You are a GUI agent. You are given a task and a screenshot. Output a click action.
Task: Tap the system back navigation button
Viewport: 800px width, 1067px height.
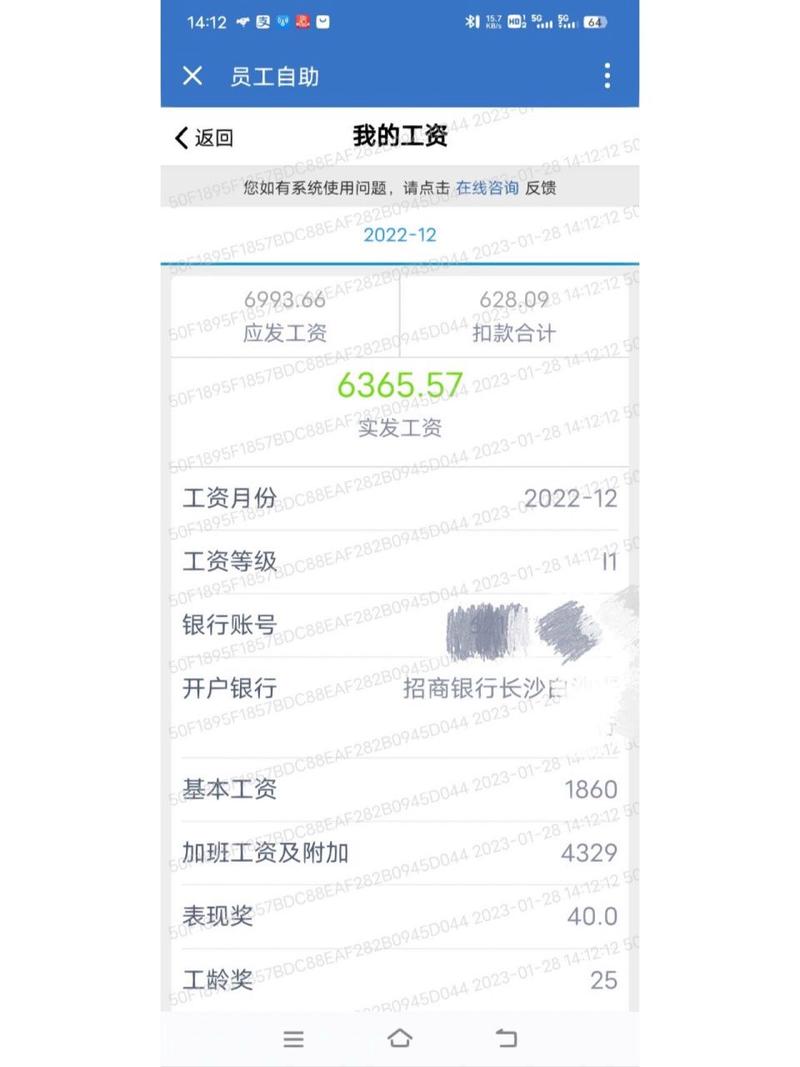507,1039
